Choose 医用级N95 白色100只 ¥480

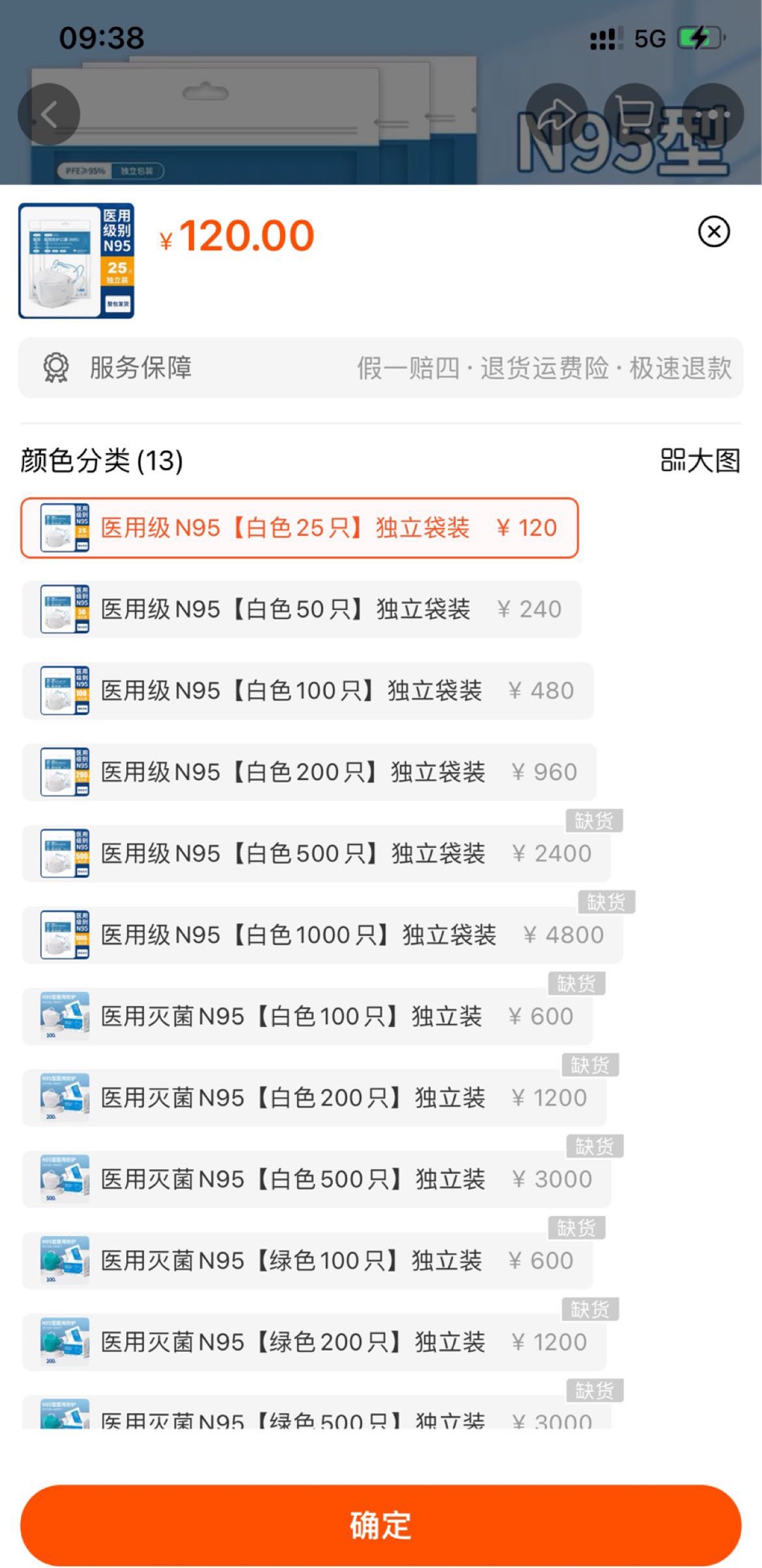(308, 690)
